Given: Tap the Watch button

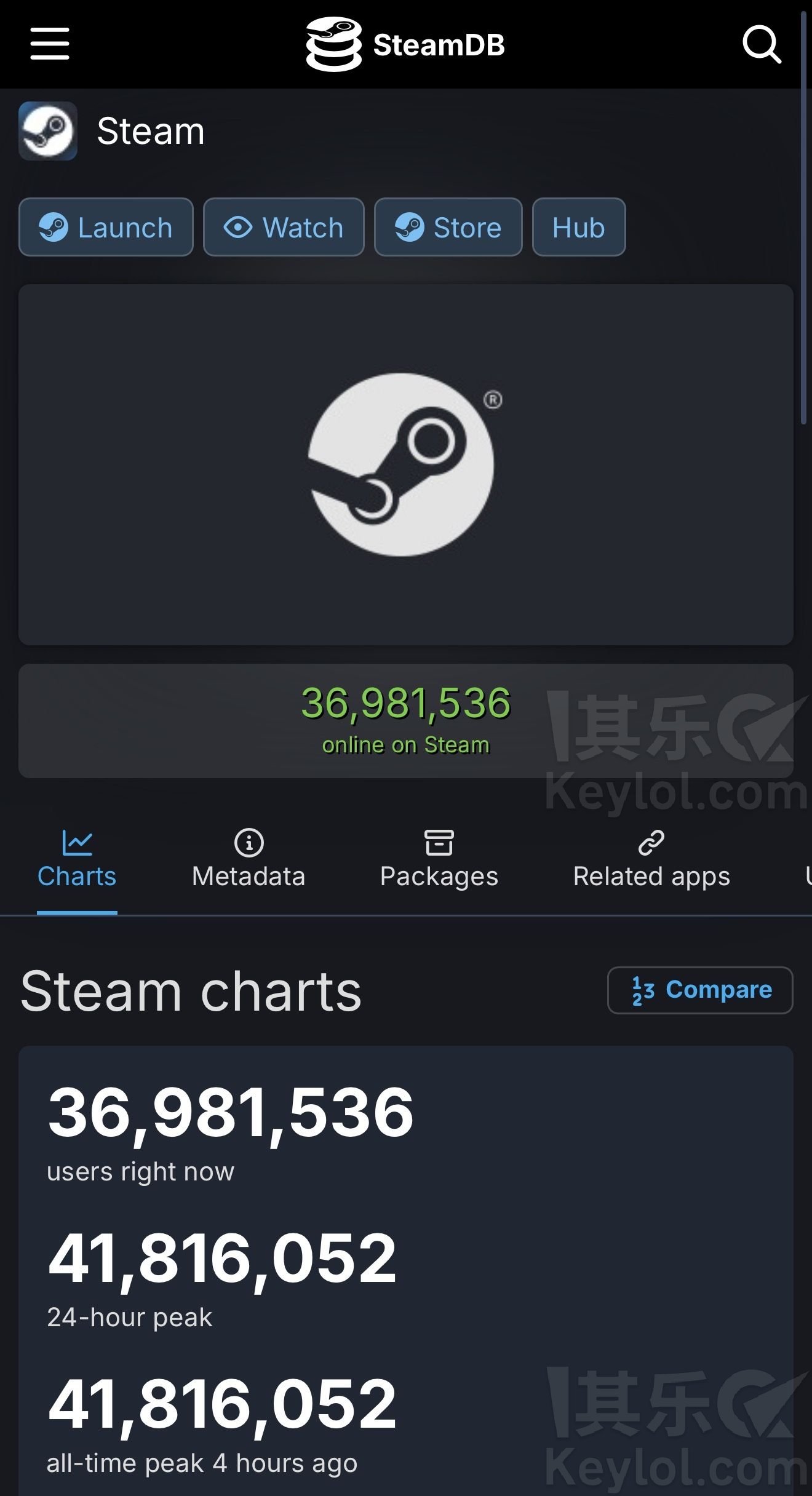Looking at the screenshot, I should 284,227.
